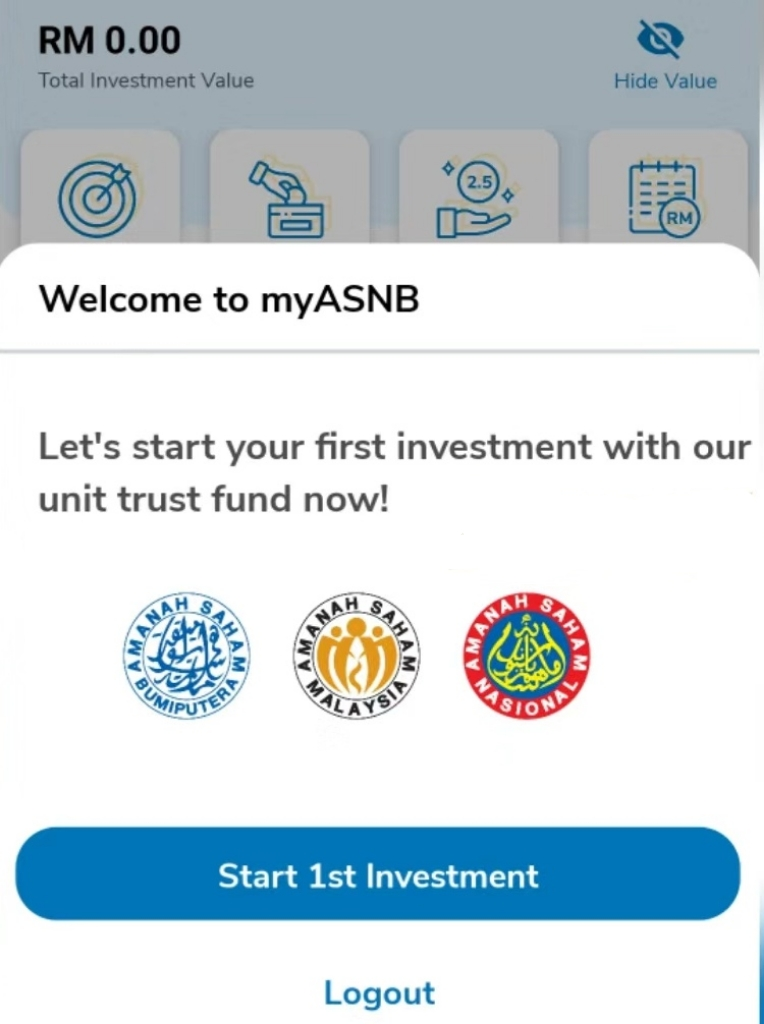This screenshot has height=1024, width=764.
Task: Unhide balance using the eye toggle
Action: pos(658,37)
